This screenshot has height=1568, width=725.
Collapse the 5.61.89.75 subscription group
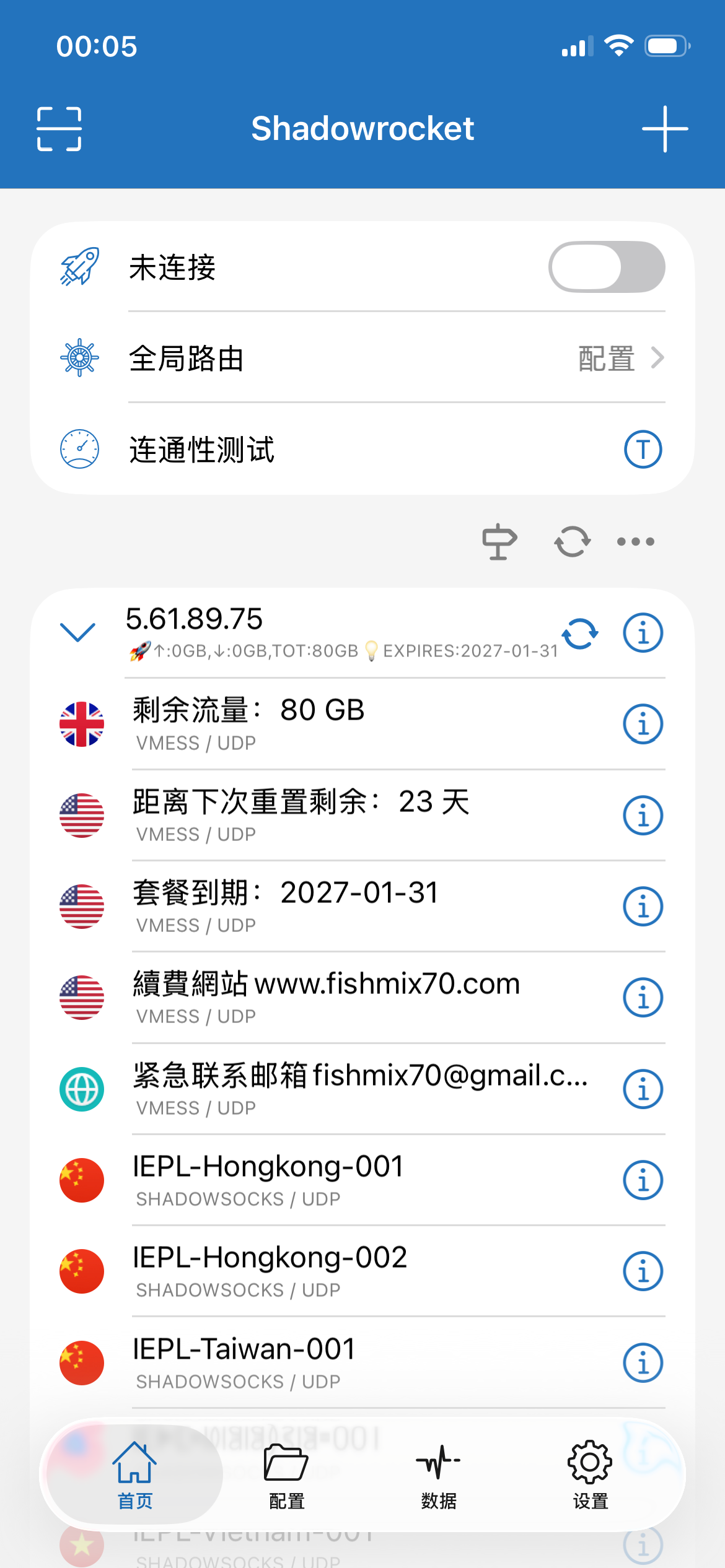(78, 632)
